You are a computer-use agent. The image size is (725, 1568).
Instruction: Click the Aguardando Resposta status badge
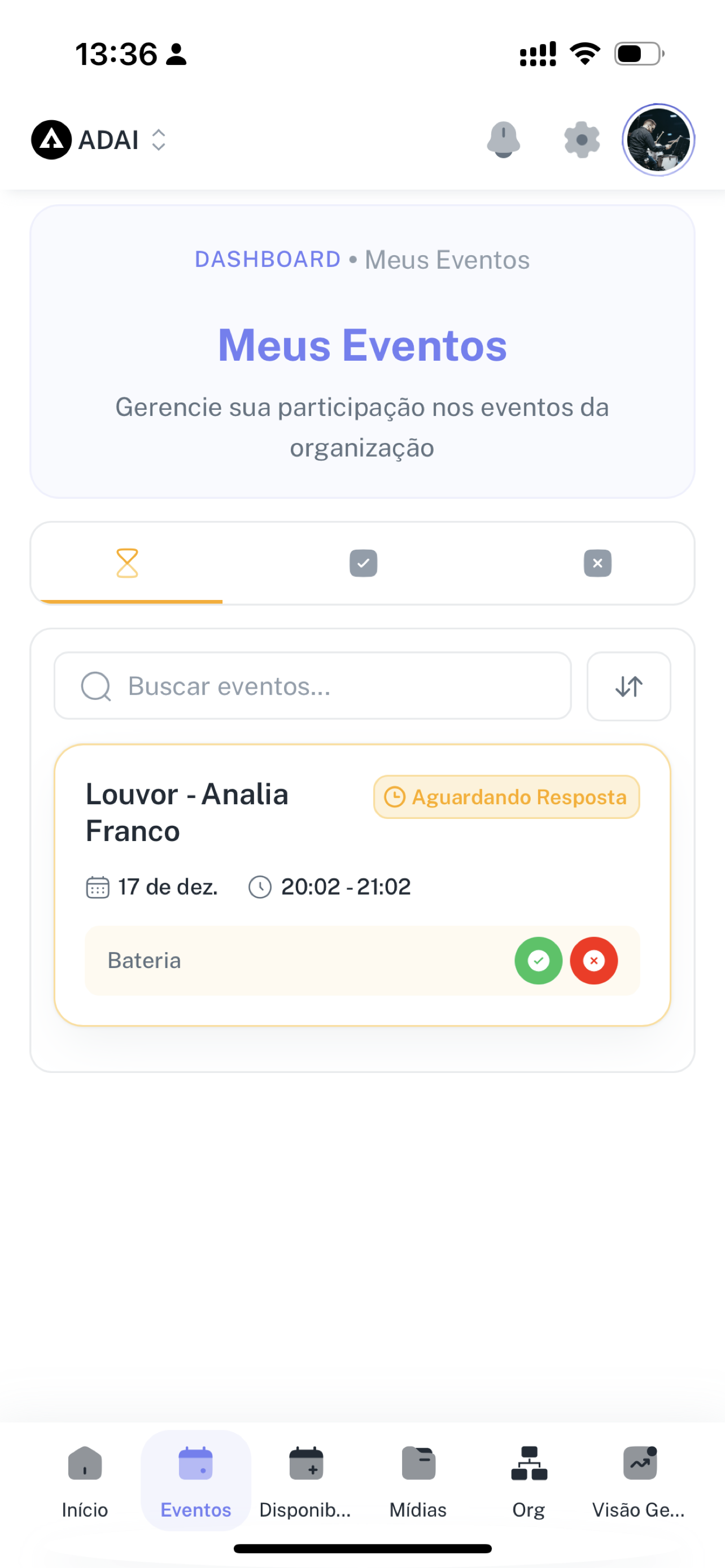click(x=506, y=796)
